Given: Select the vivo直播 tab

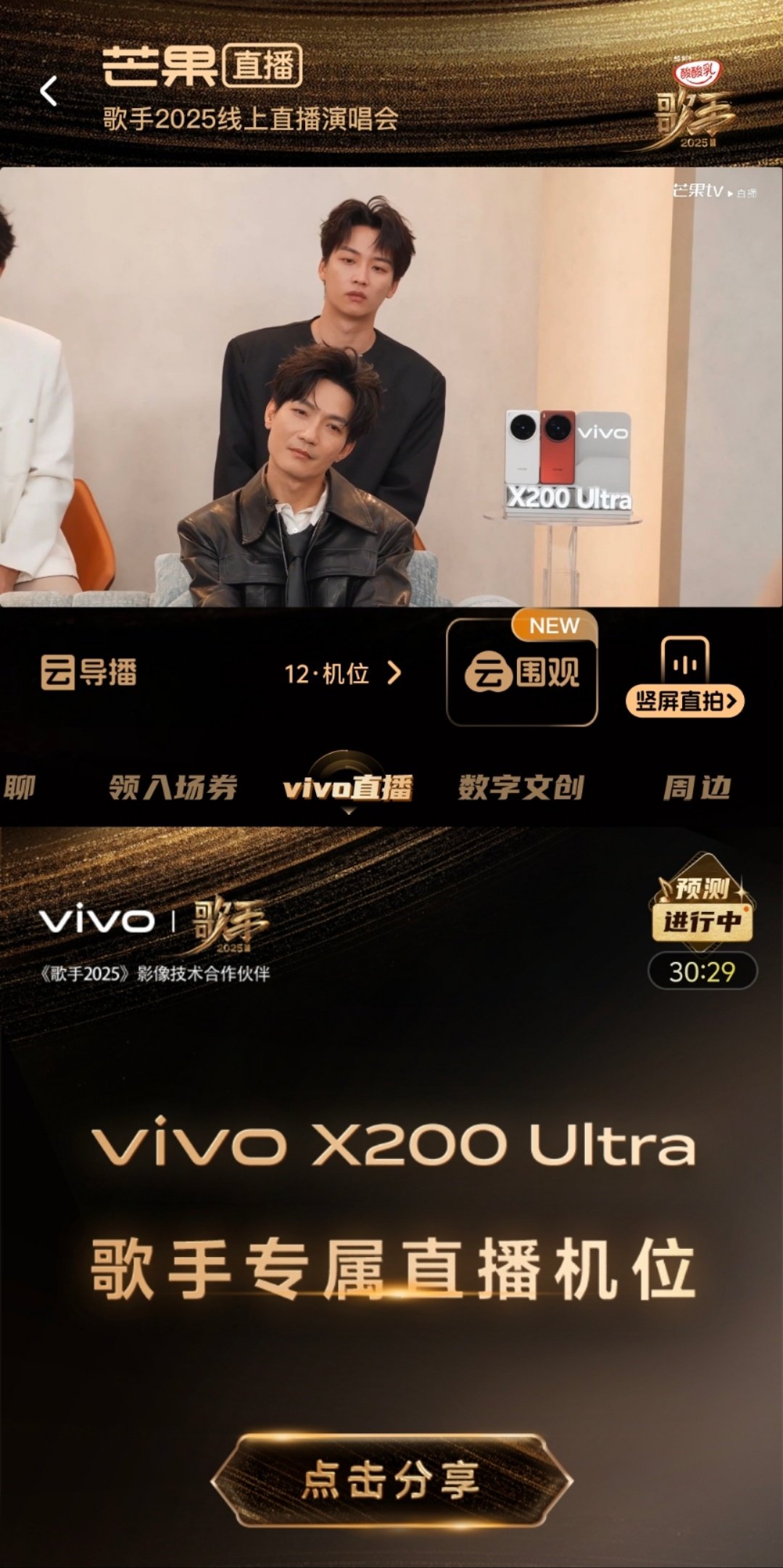Looking at the screenshot, I should (348, 787).
